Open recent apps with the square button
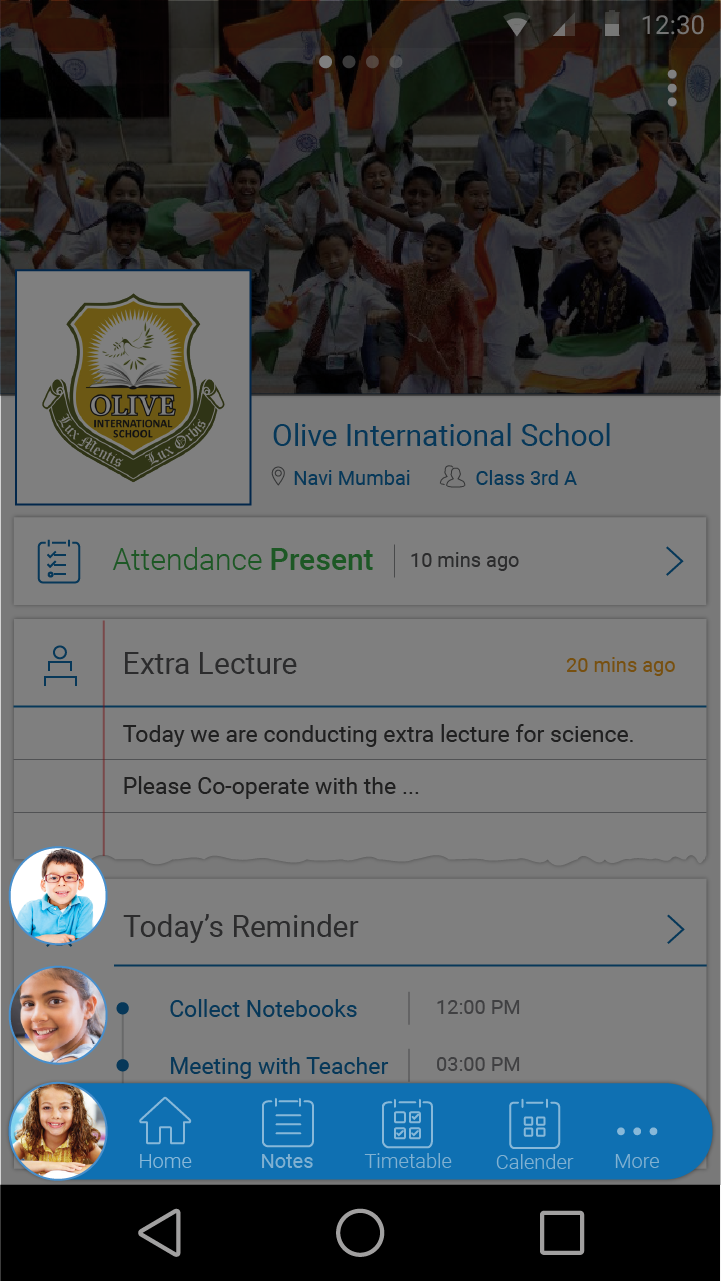Viewport: 721px width, 1281px height. click(561, 1232)
